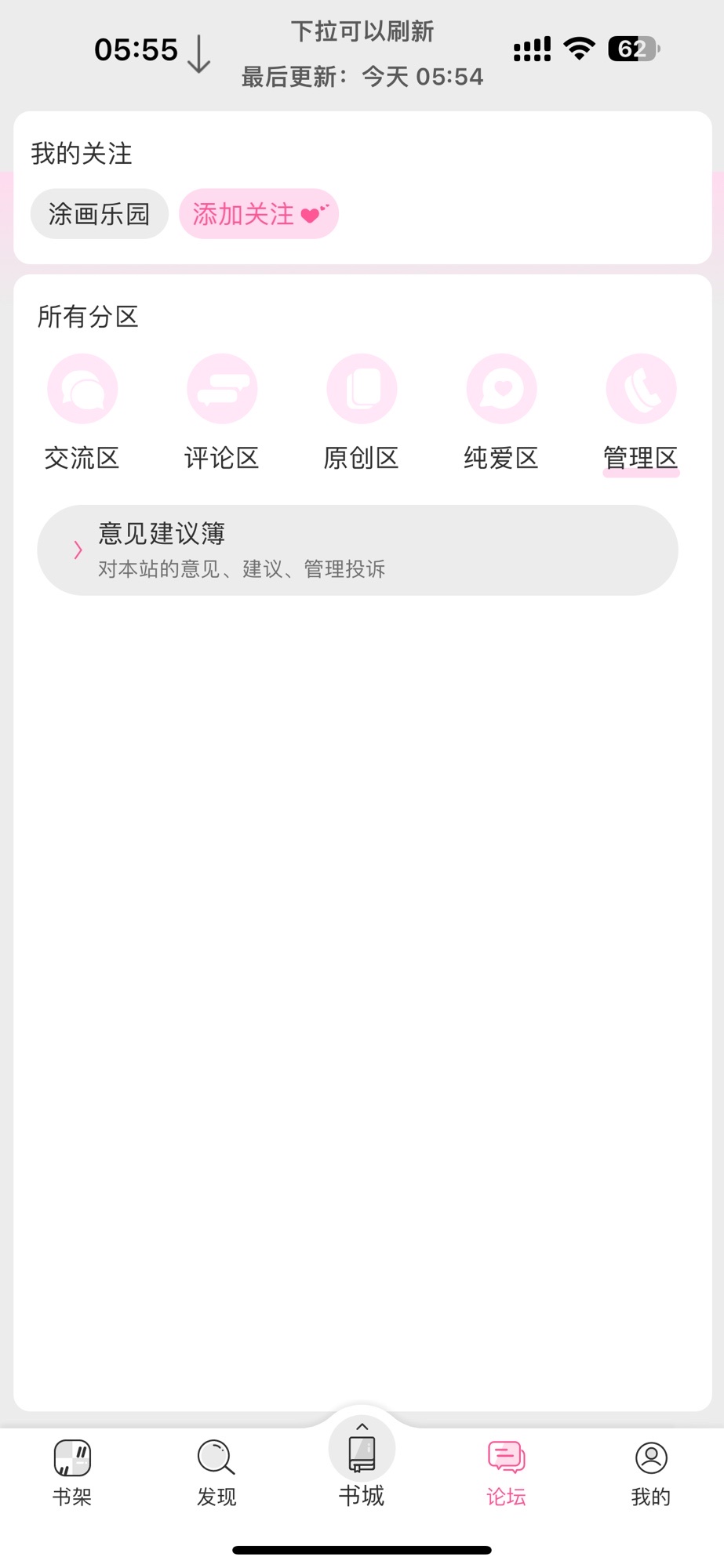Tap 添加关注 to add a follow
This screenshot has width=724, height=1568.
258,214
